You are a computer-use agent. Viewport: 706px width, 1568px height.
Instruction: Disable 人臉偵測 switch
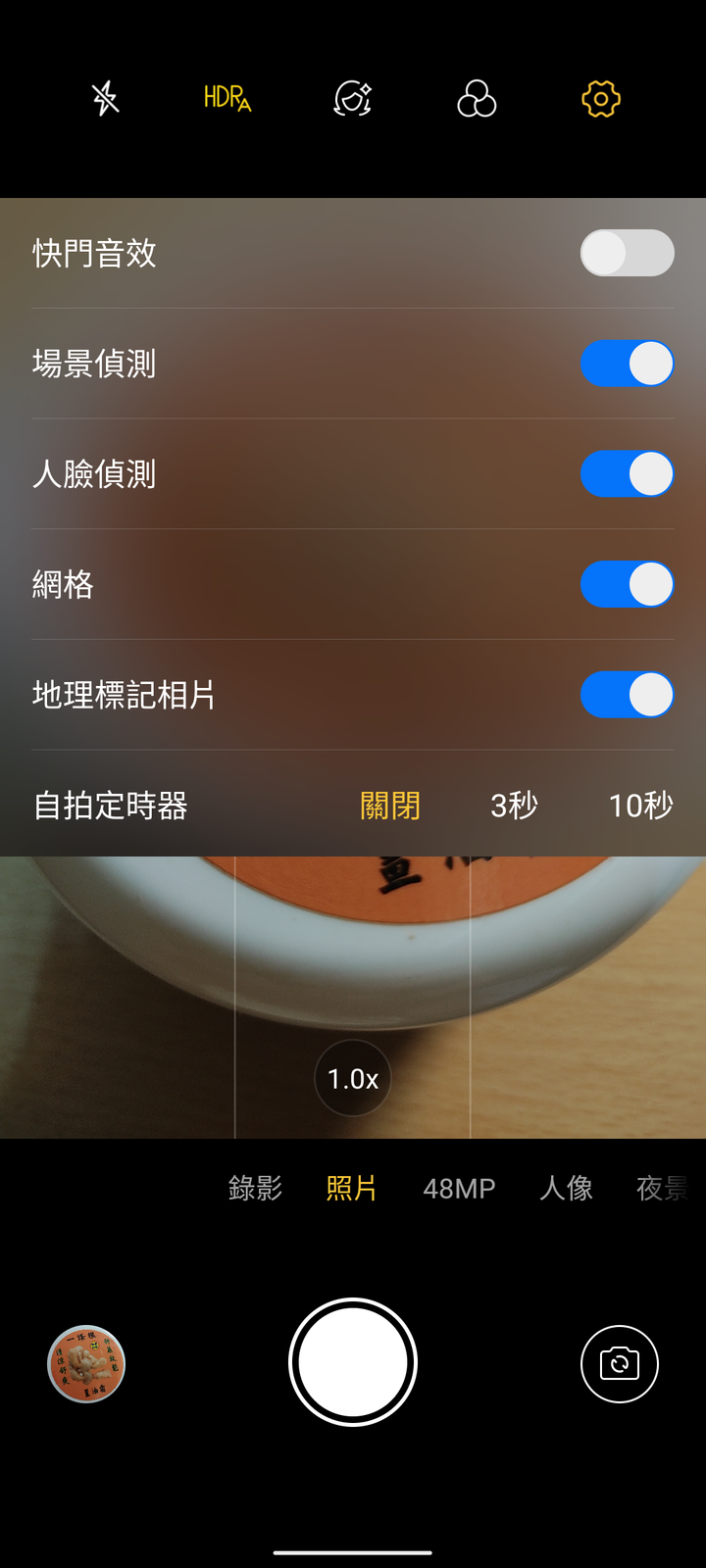coord(627,474)
